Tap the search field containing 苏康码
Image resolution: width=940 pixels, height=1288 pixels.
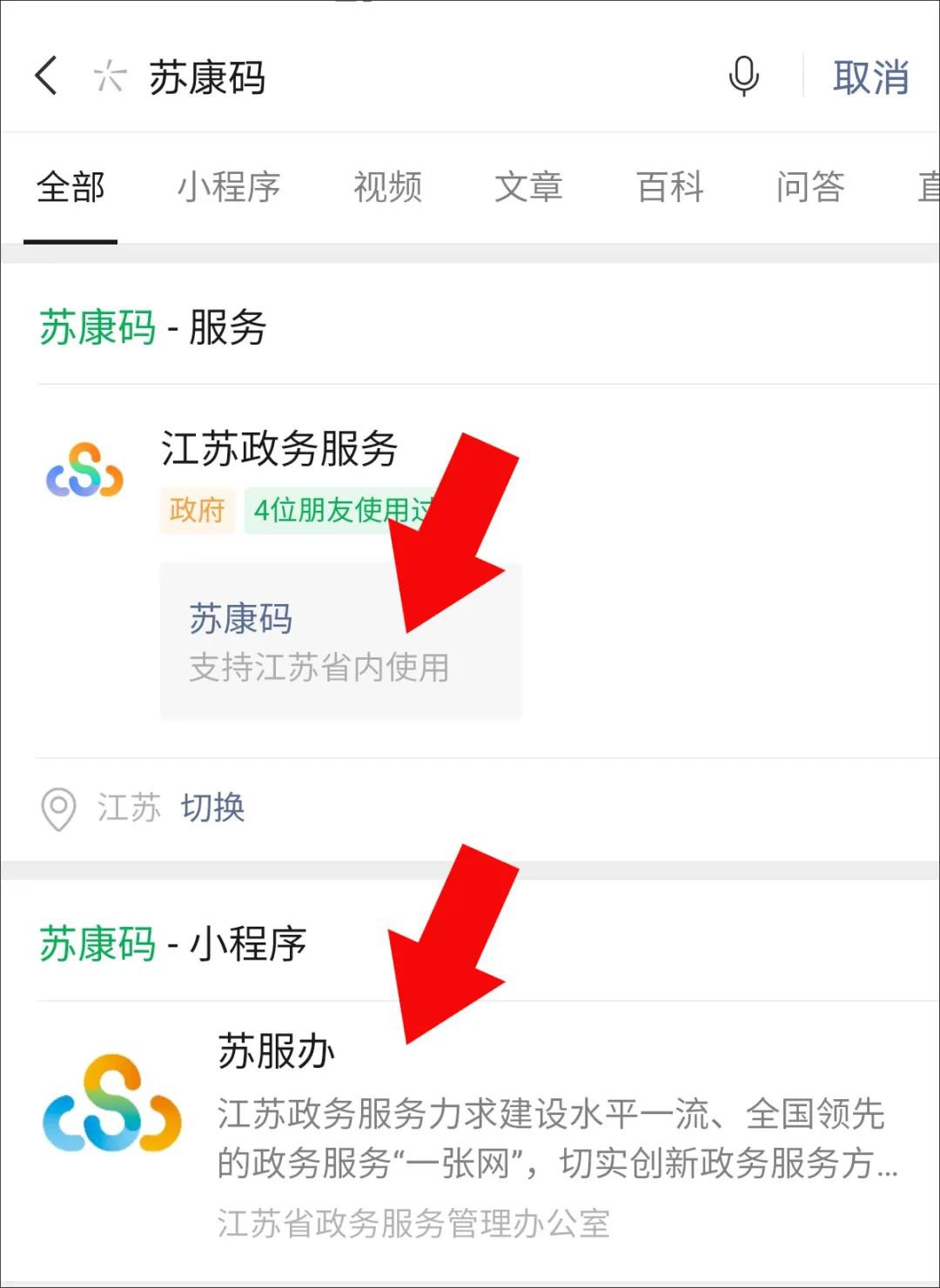tap(392, 77)
